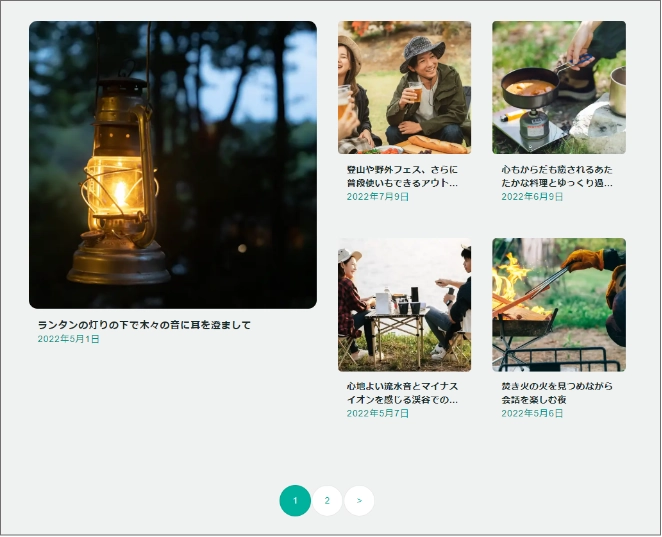Image resolution: width=662 pixels, height=537 pixels.
Task: Select page 1 in pagination
Action: click(x=295, y=501)
